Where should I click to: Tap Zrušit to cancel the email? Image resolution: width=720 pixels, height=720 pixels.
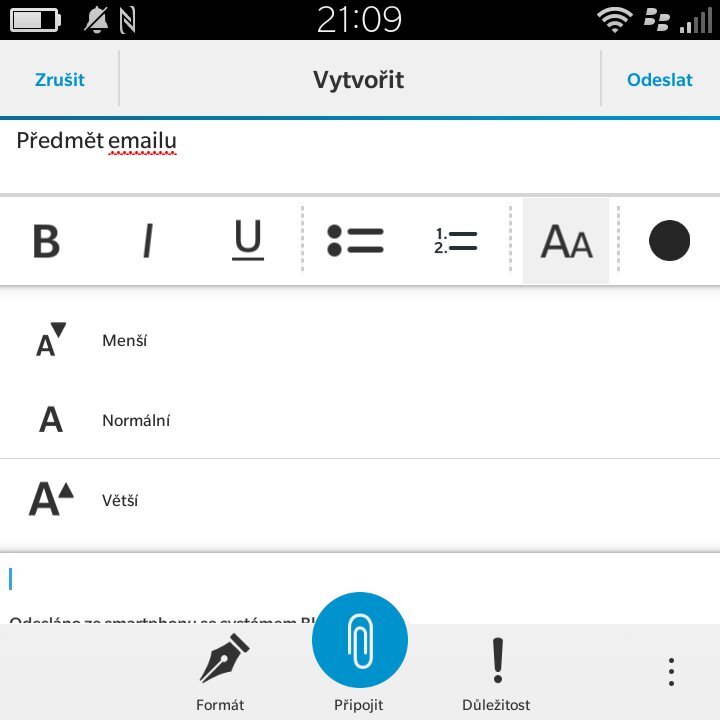(60, 80)
